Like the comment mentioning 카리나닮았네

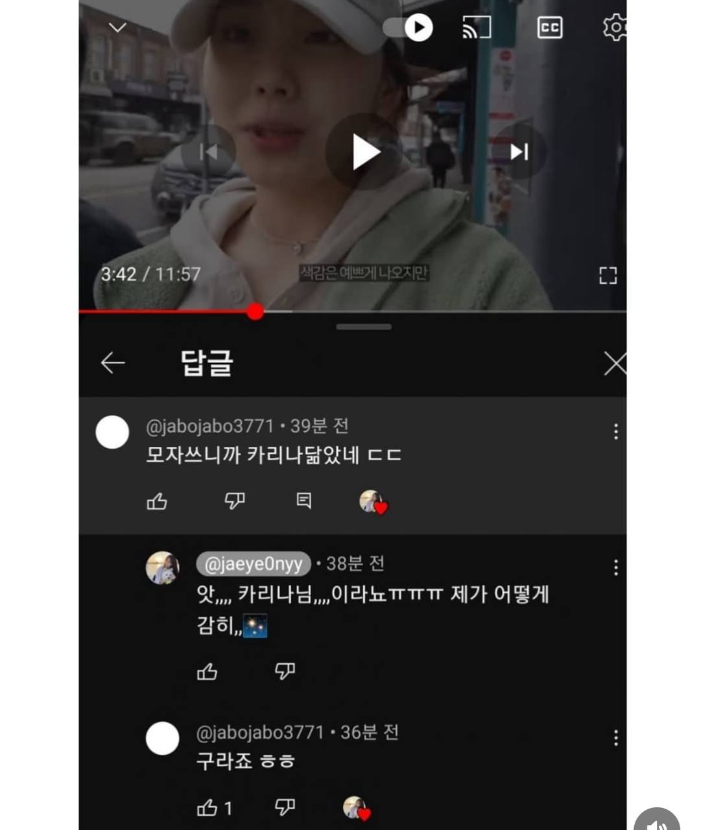click(157, 501)
